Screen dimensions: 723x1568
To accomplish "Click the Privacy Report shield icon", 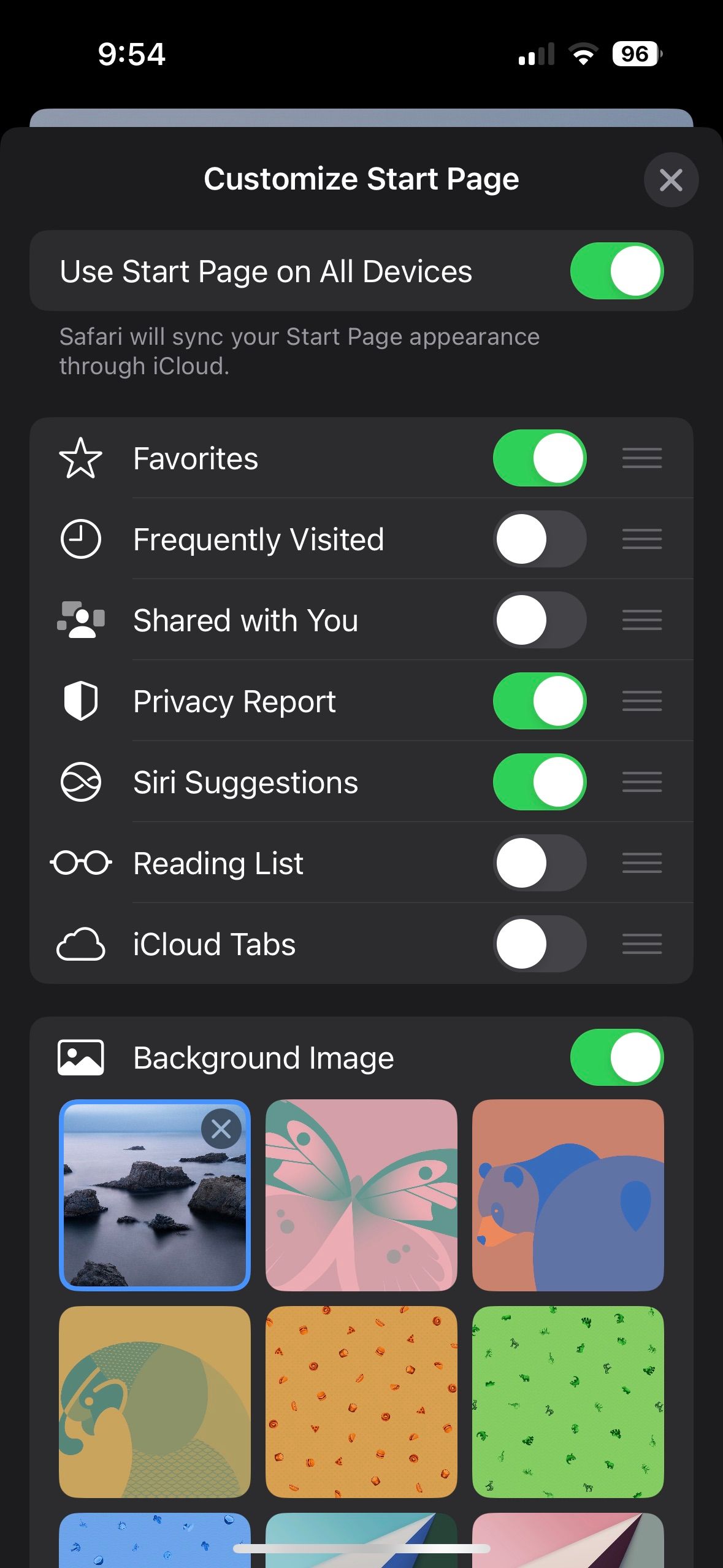I will tap(82, 701).
